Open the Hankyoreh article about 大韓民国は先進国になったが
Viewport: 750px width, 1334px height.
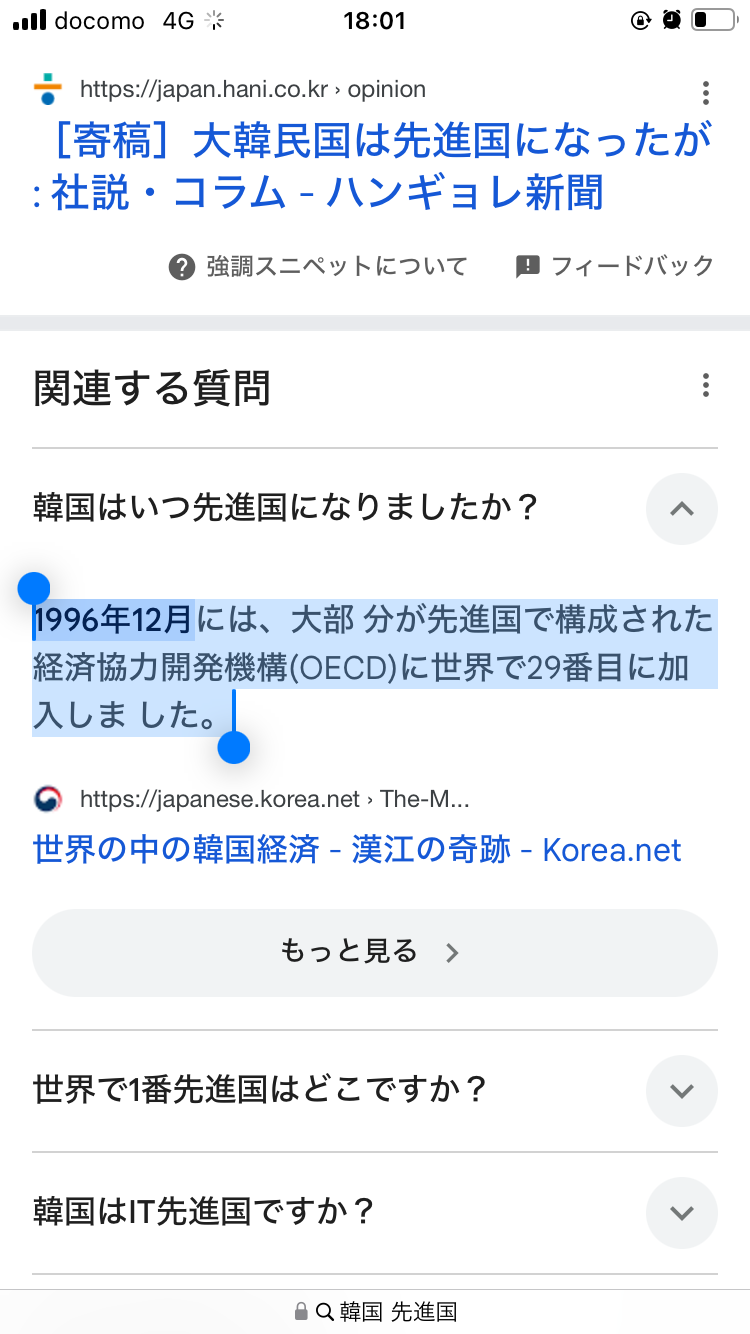tap(372, 167)
